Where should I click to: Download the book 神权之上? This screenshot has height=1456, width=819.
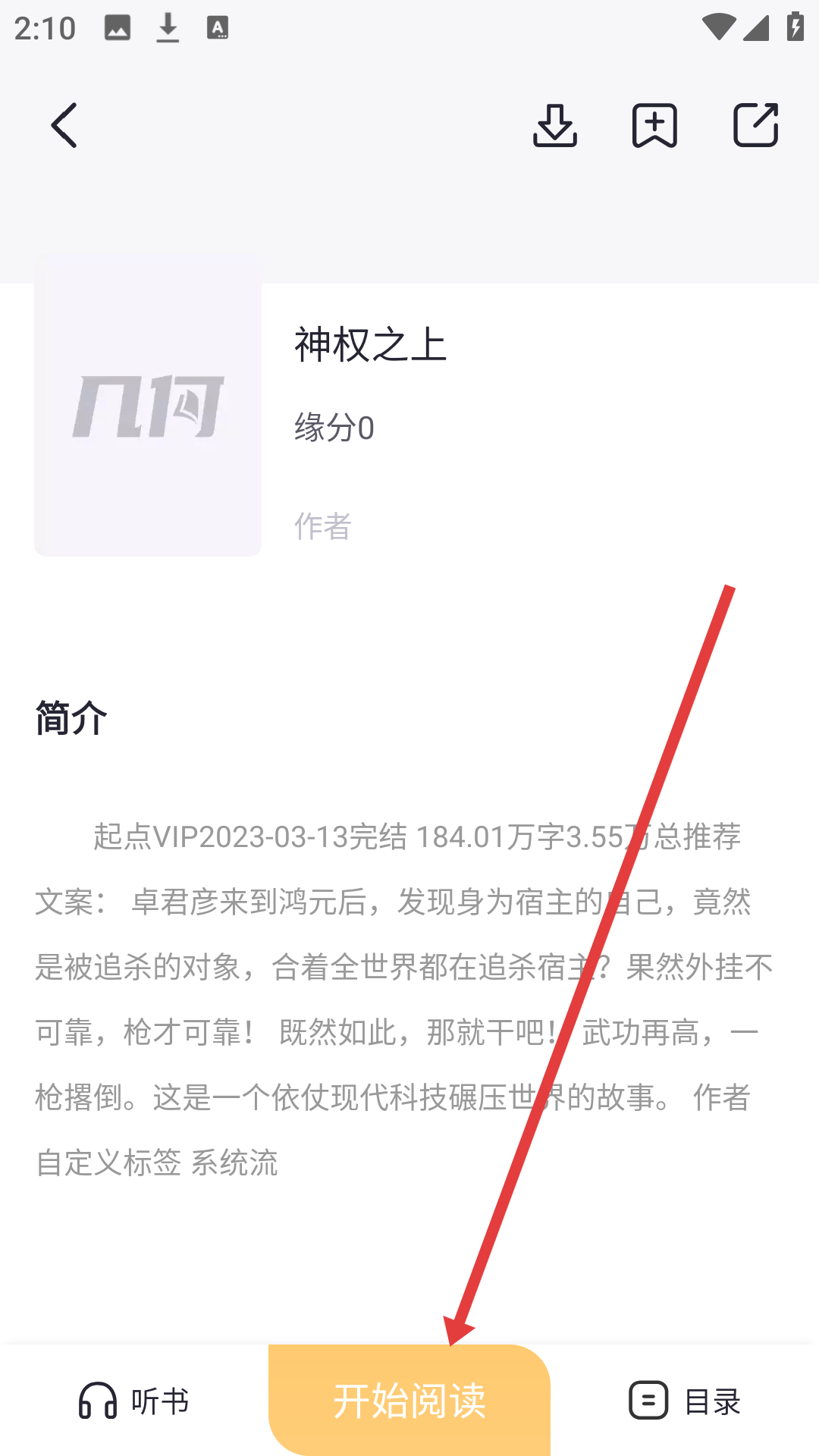(x=555, y=125)
